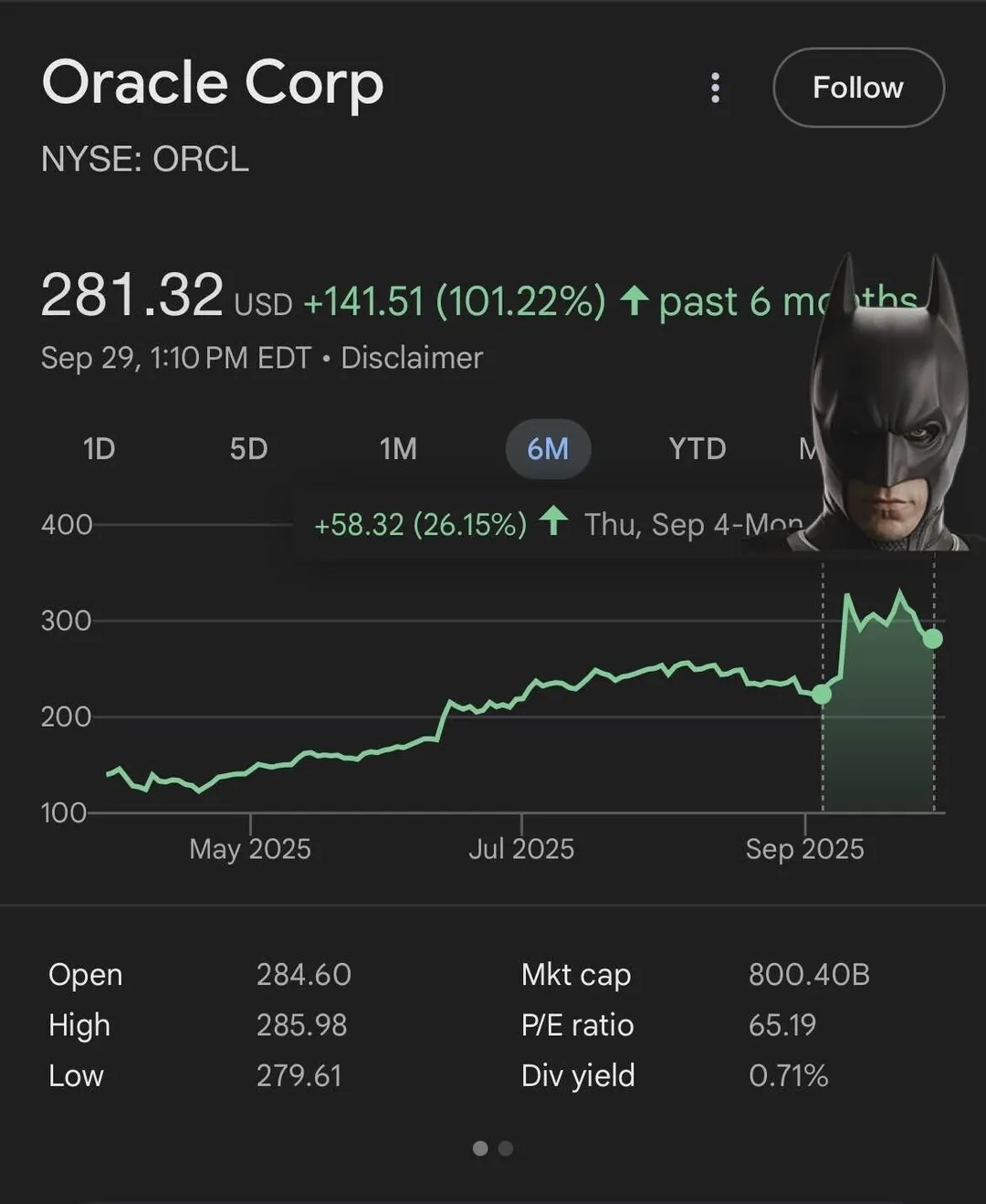
Task: Click the highlighted 6M tab
Action: click(x=548, y=448)
